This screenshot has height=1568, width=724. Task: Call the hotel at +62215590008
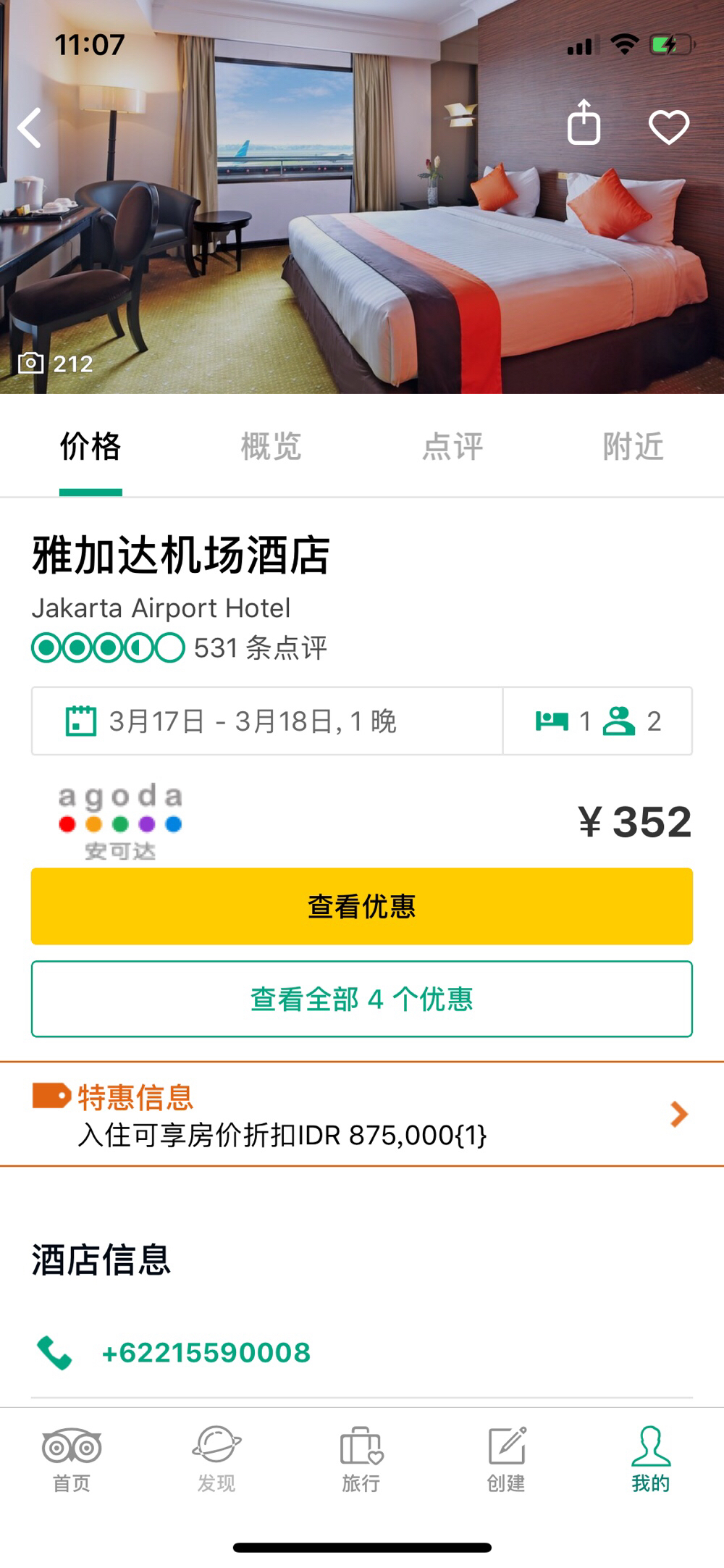tap(206, 1352)
